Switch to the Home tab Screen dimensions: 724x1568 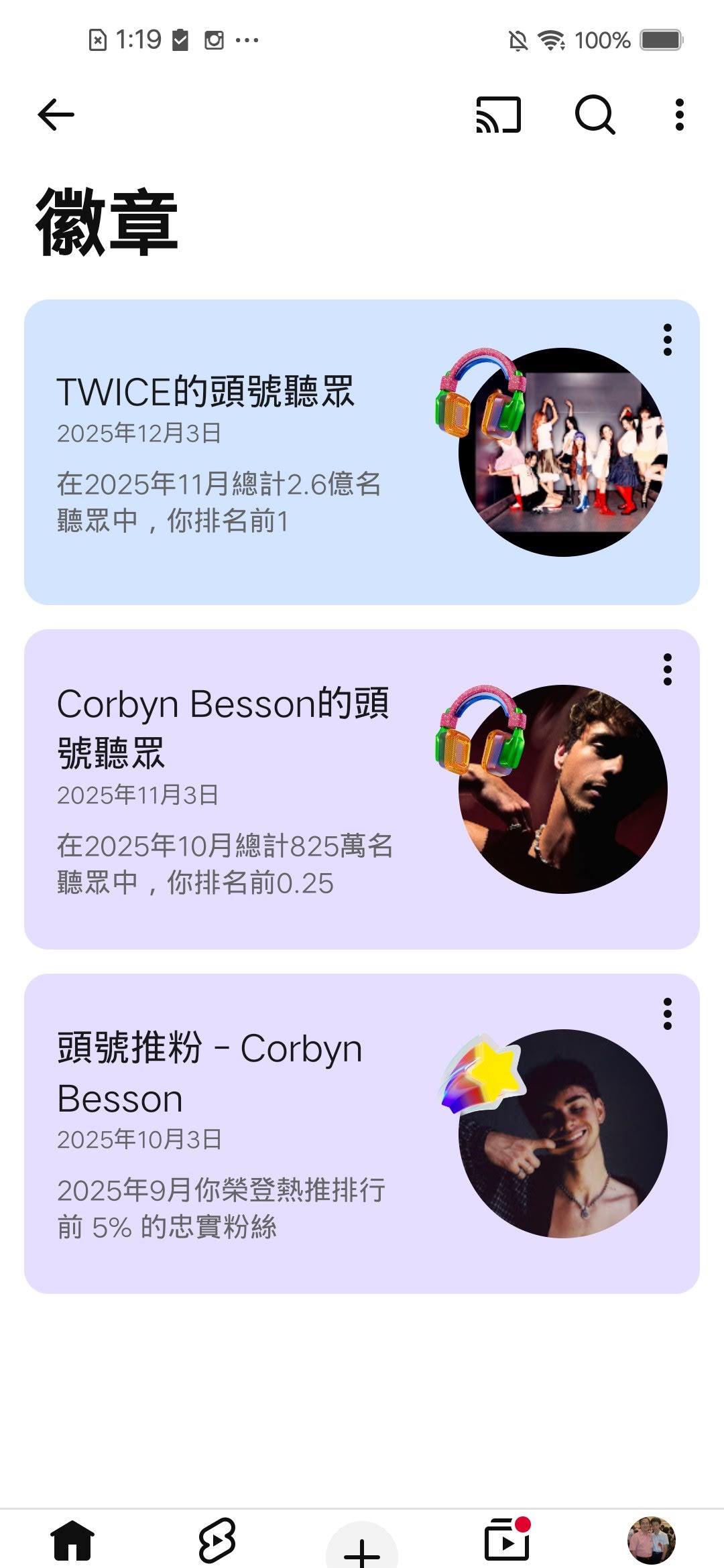point(72,1540)
